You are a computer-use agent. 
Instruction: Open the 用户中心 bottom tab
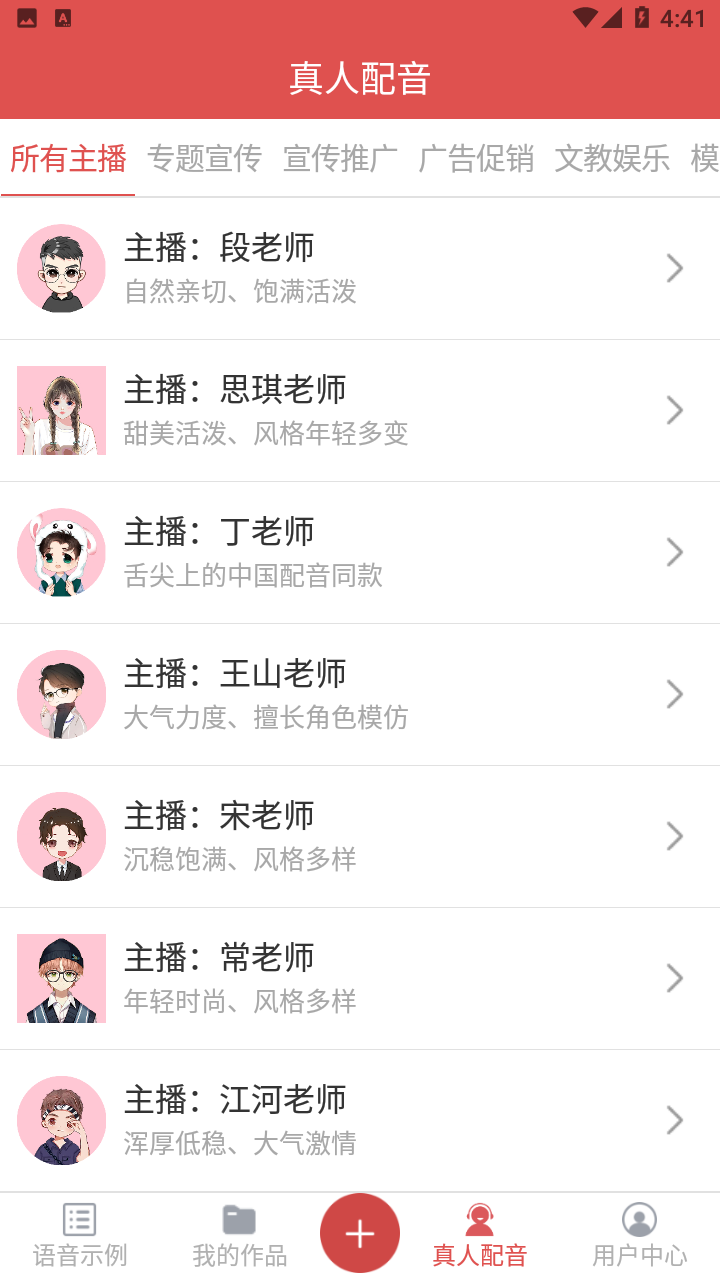click(640, 1236)
